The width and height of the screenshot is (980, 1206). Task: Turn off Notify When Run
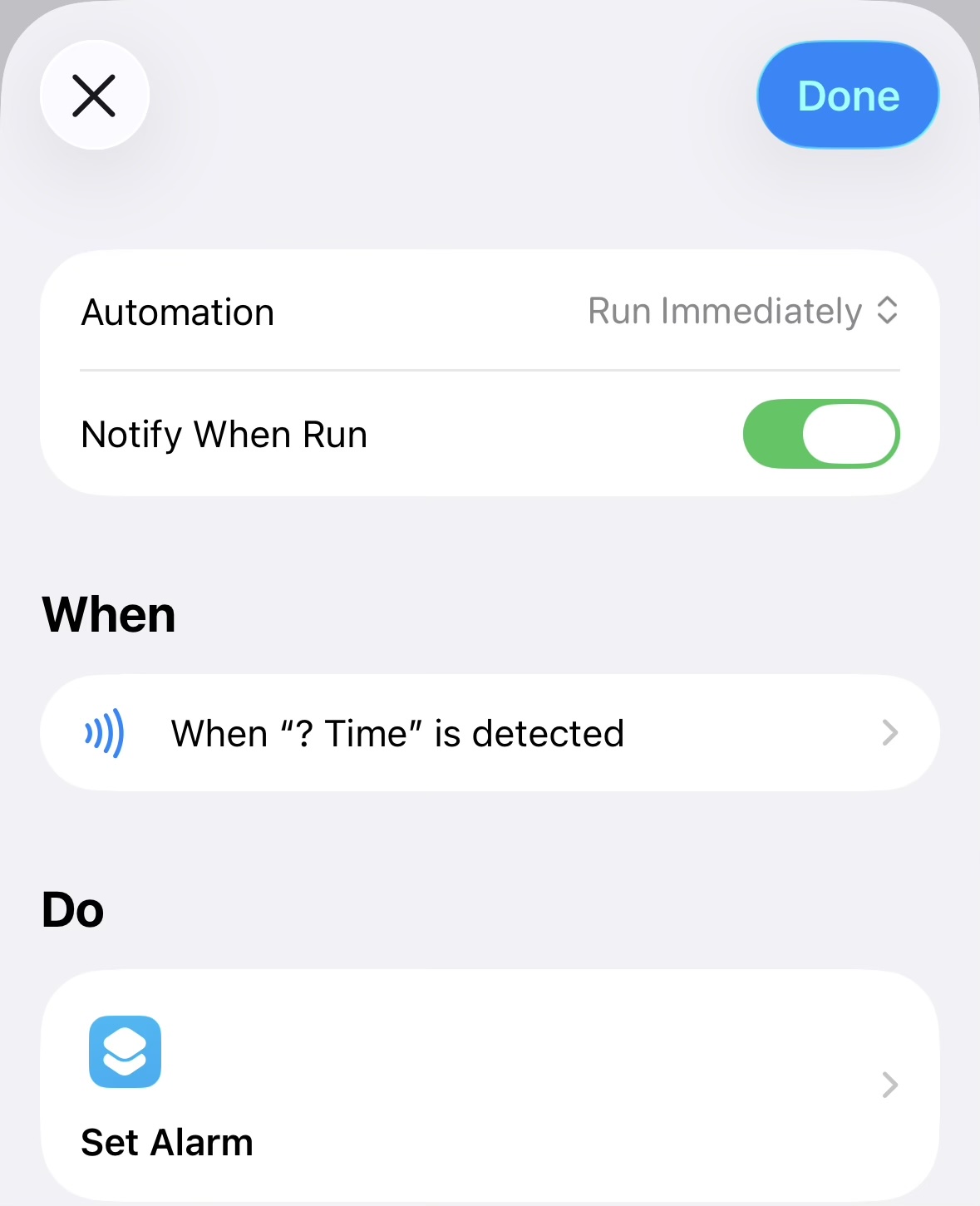click(x=820, y=434)
